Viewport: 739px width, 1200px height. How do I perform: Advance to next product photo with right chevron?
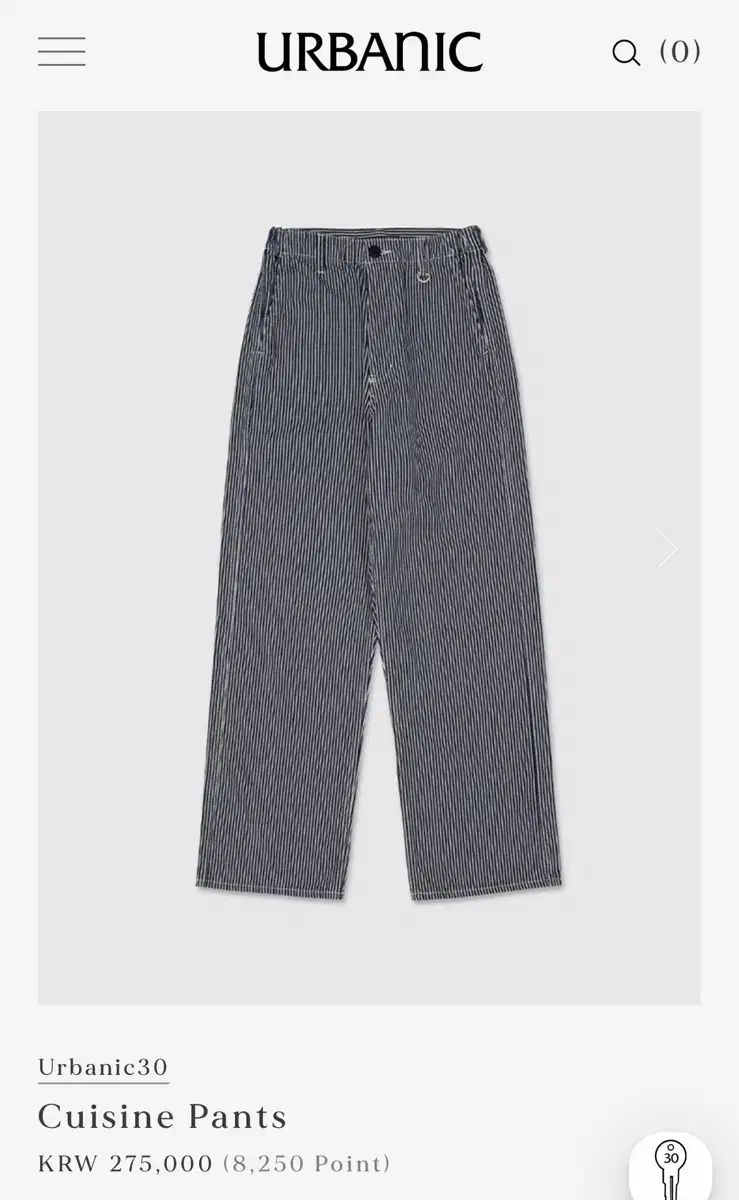[667, 548]
